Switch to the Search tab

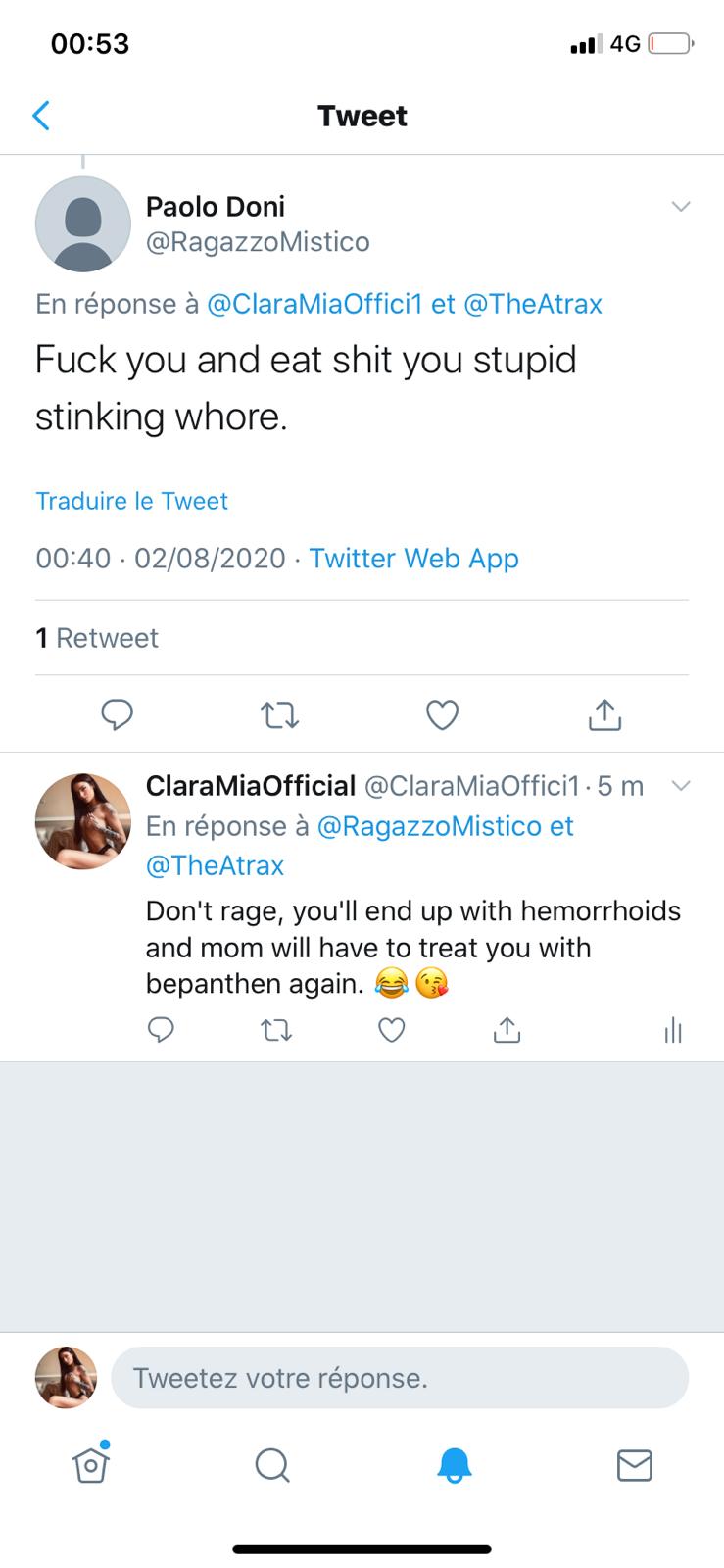271,1465
